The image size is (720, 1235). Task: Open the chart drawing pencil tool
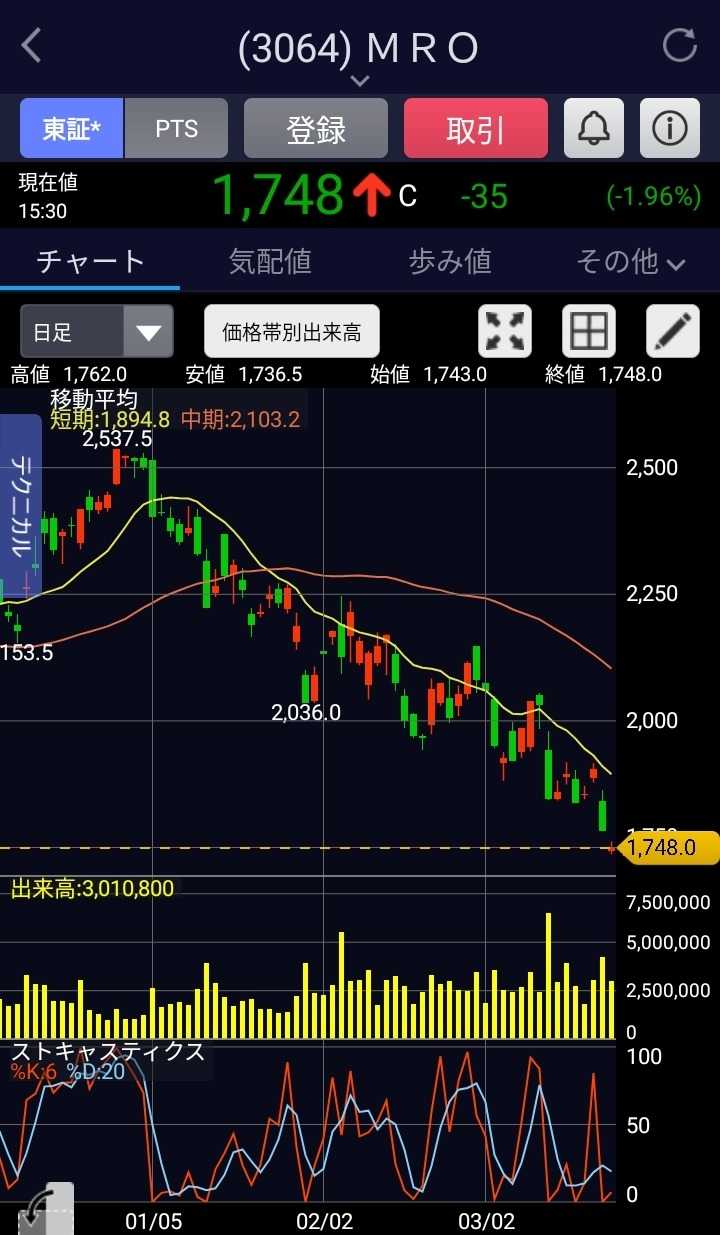click(672, 332)
